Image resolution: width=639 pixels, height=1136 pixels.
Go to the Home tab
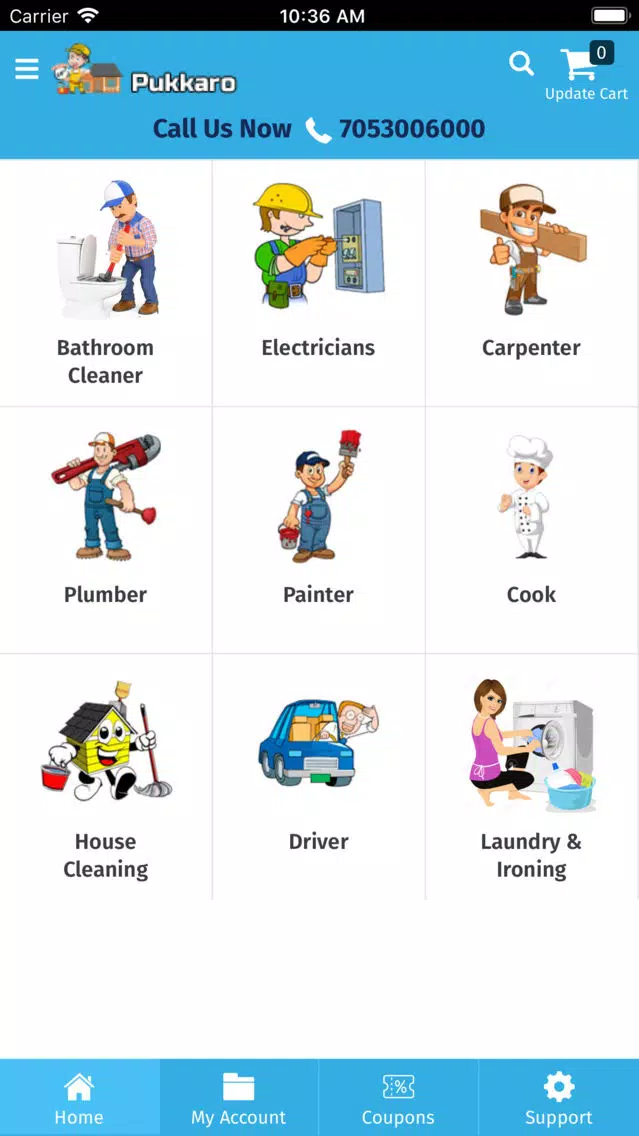(79, 1098)
